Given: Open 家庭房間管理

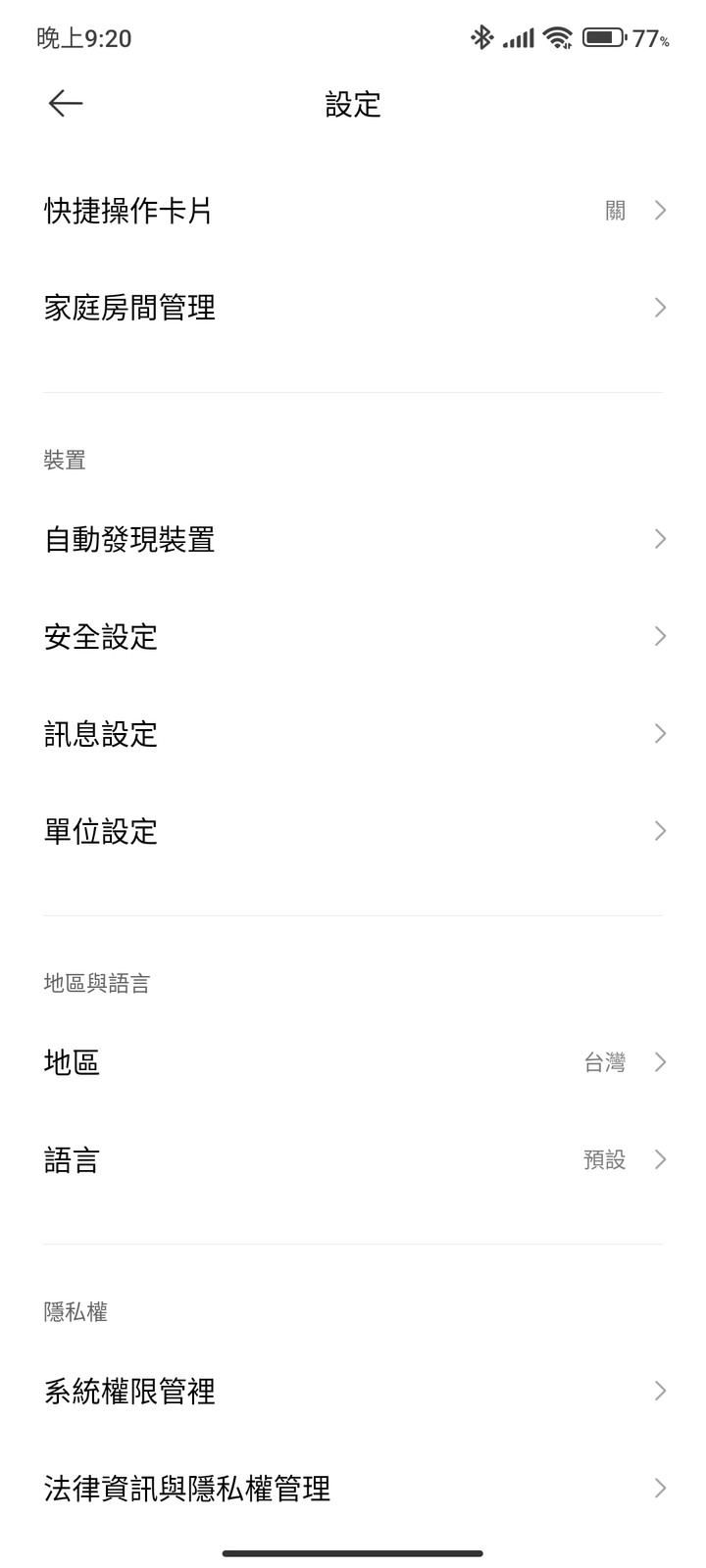Looking at the screenshot, I should (353, 308).
